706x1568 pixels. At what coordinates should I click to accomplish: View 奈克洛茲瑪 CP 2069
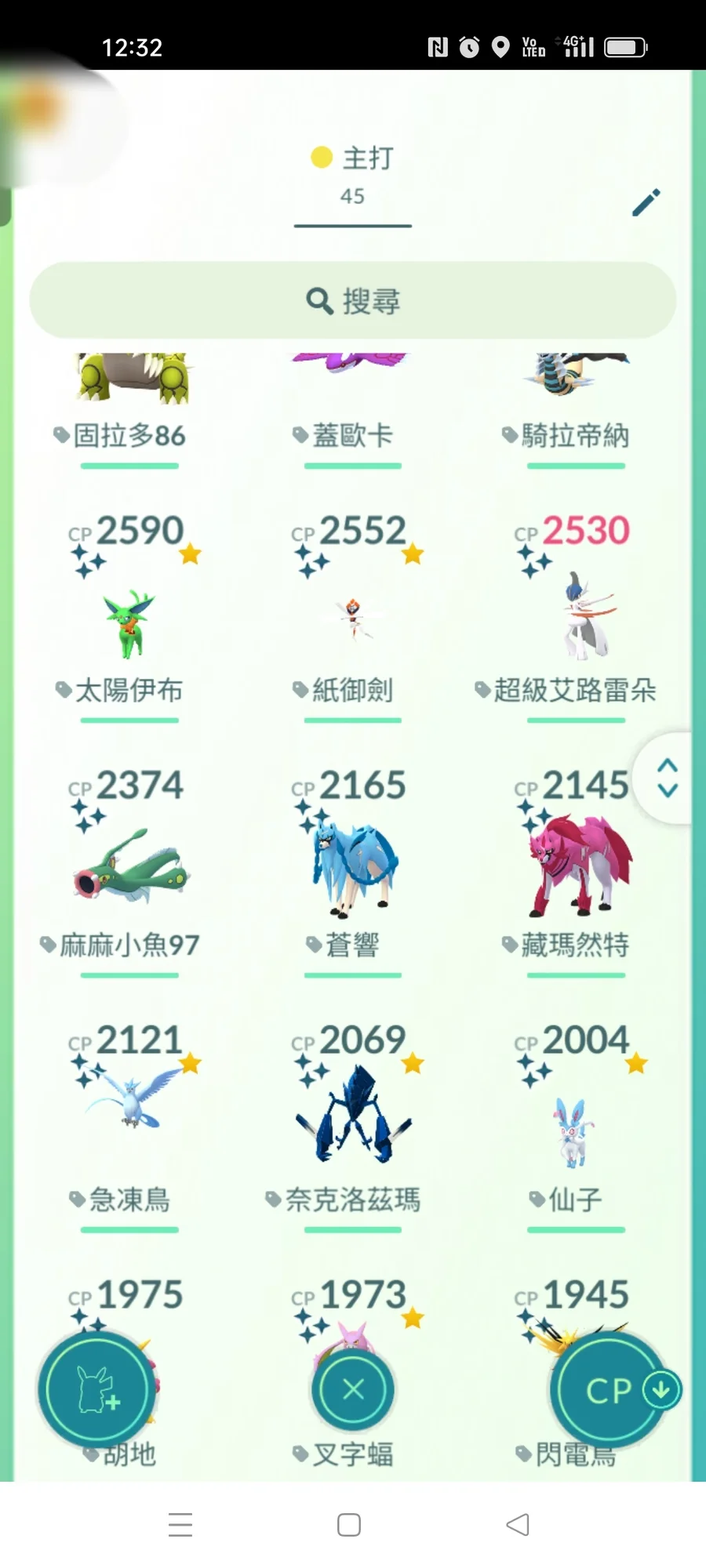point(353,1113)
